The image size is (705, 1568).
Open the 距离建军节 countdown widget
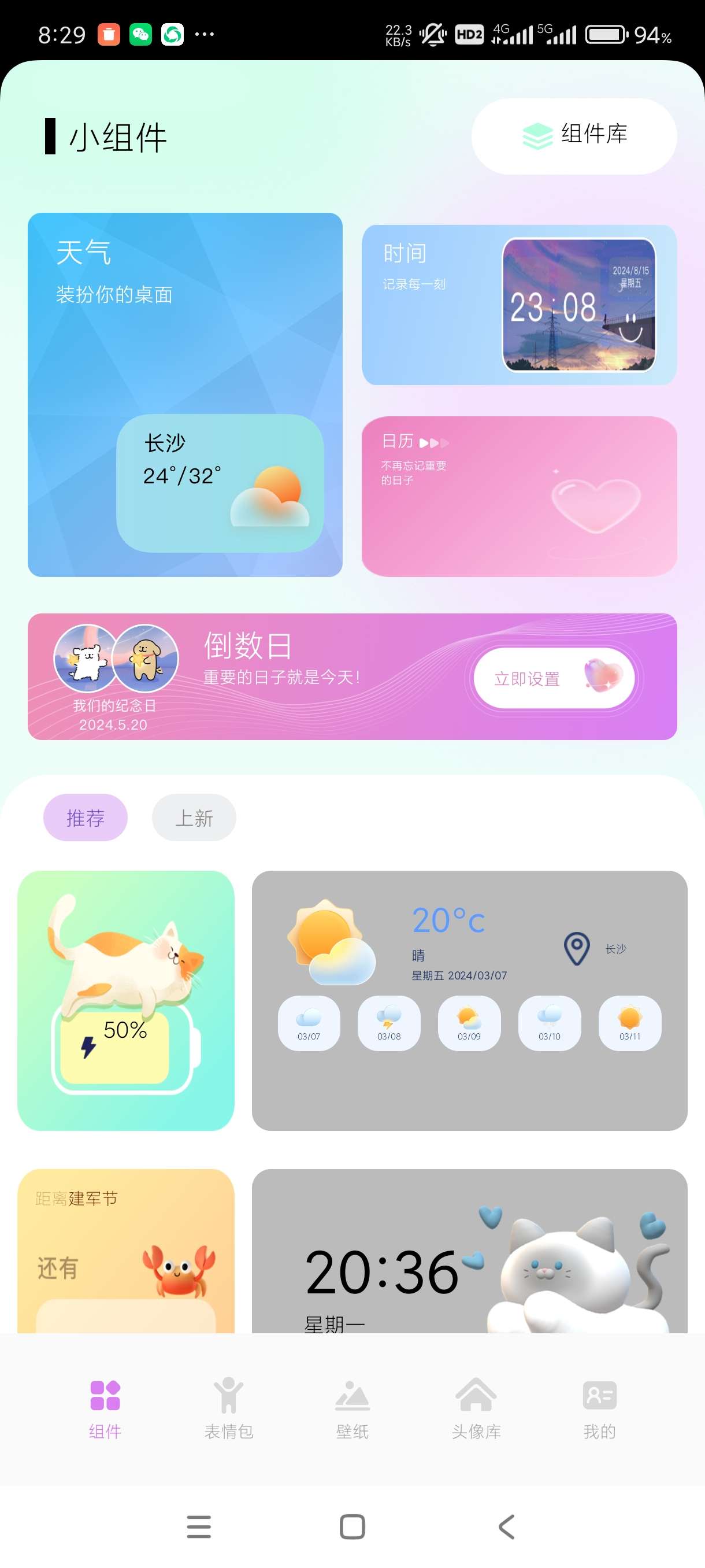(125, 1249)
